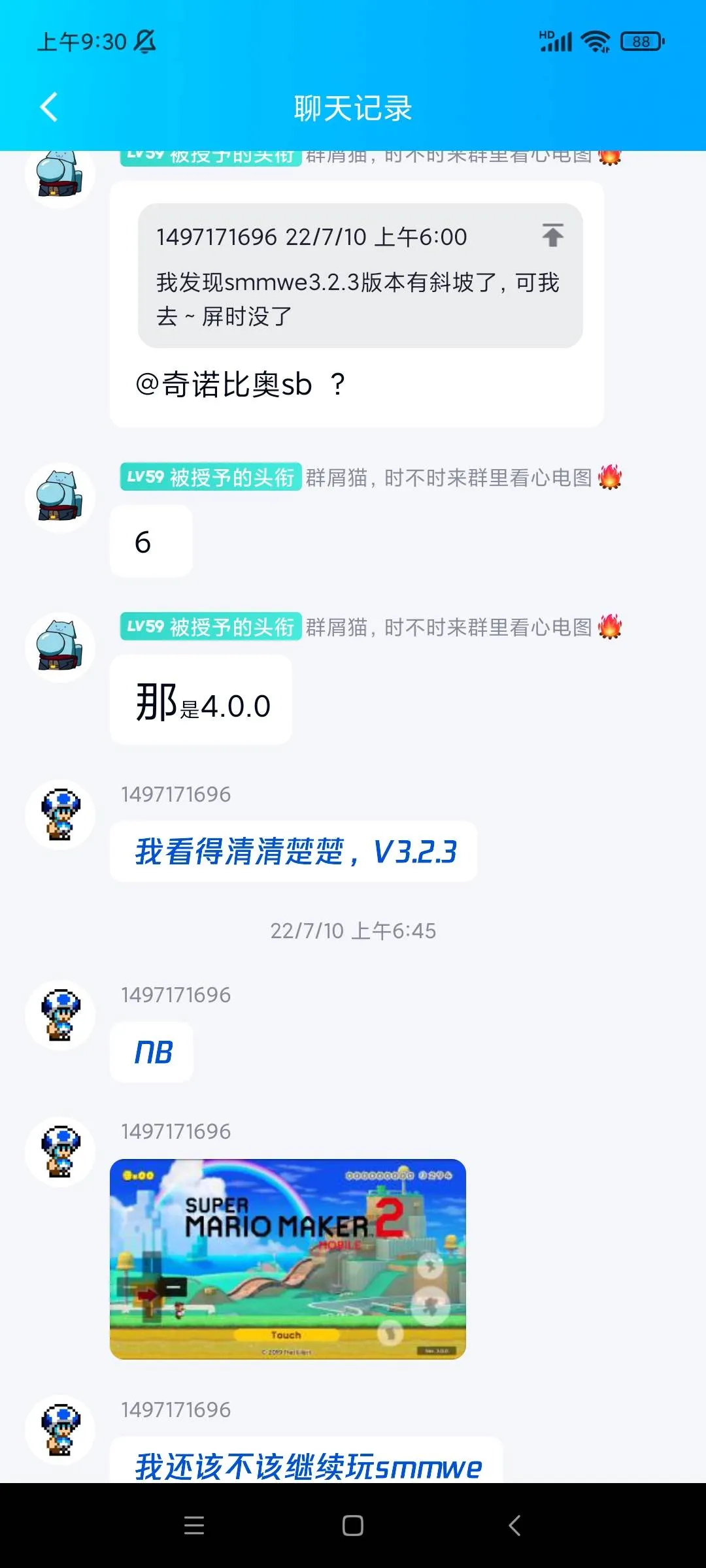Open recent apps from navigation bar

tap(194, 1526)
